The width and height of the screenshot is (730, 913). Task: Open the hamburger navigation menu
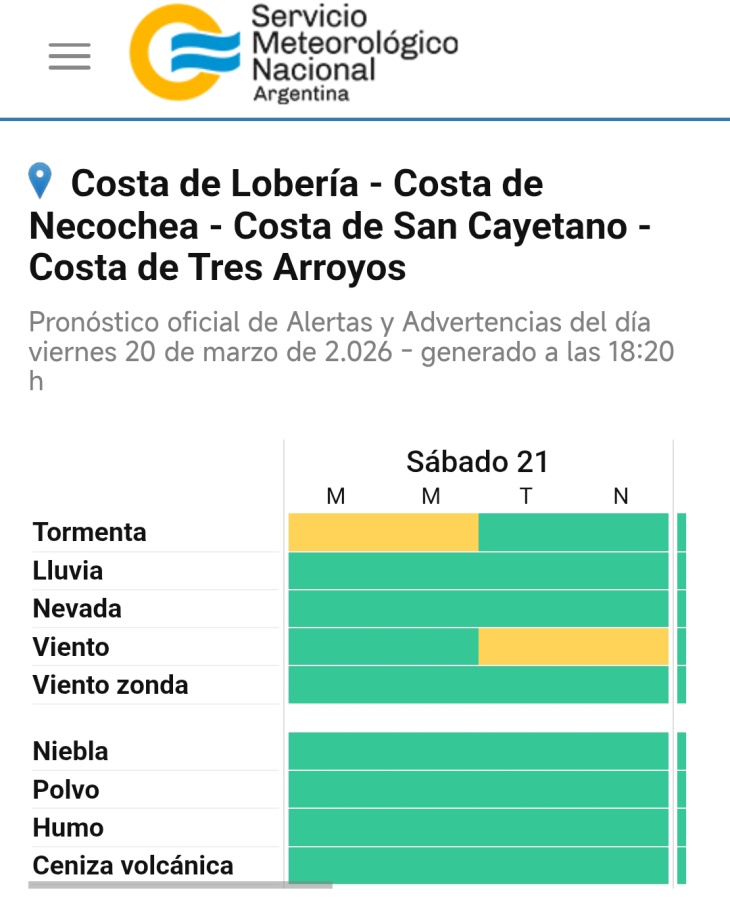point(69,57)
